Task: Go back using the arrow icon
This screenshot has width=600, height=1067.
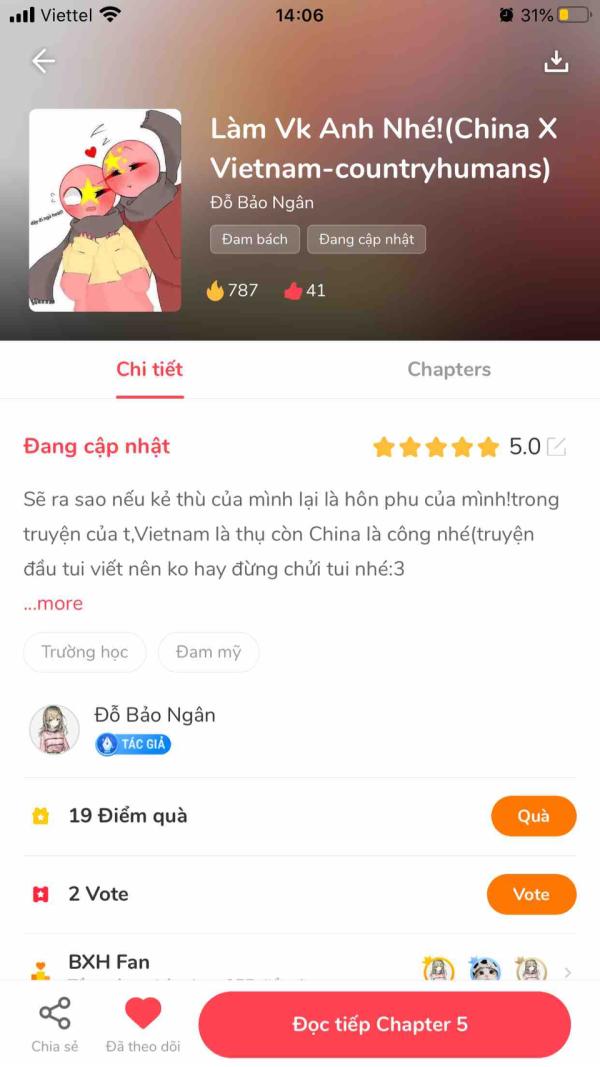Action: tap(43, 61)
